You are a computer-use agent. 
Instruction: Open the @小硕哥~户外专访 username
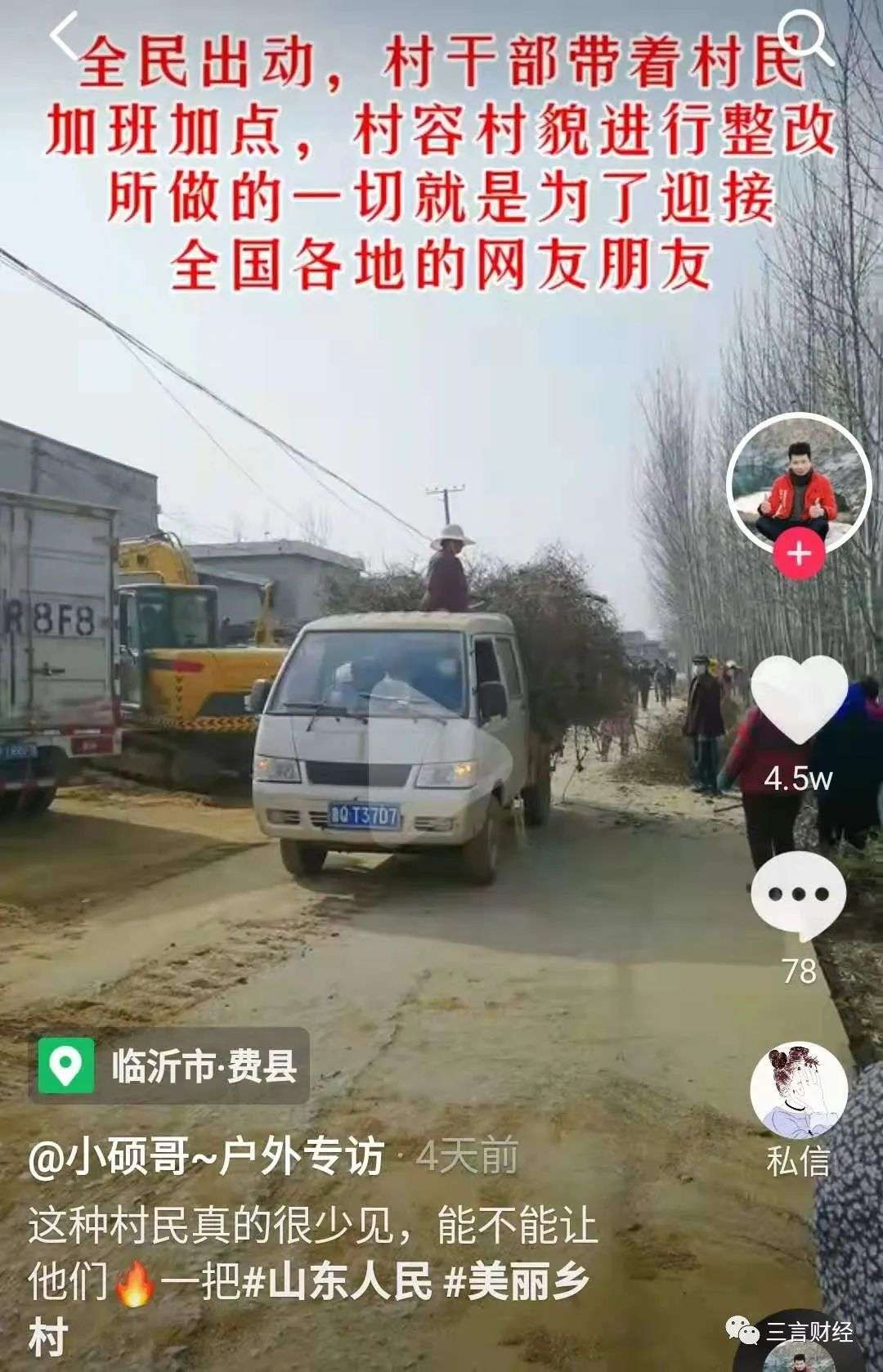[206, 1157]
